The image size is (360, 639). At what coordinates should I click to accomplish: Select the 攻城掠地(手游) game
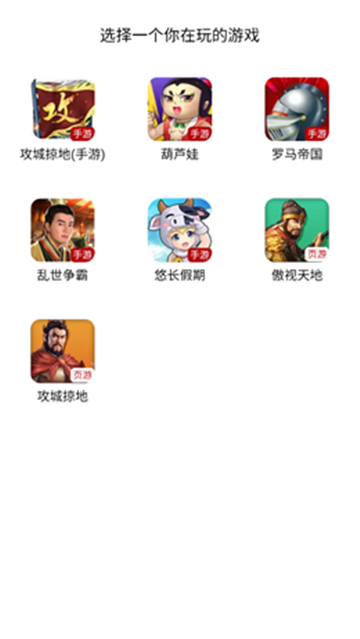[63, 109]
